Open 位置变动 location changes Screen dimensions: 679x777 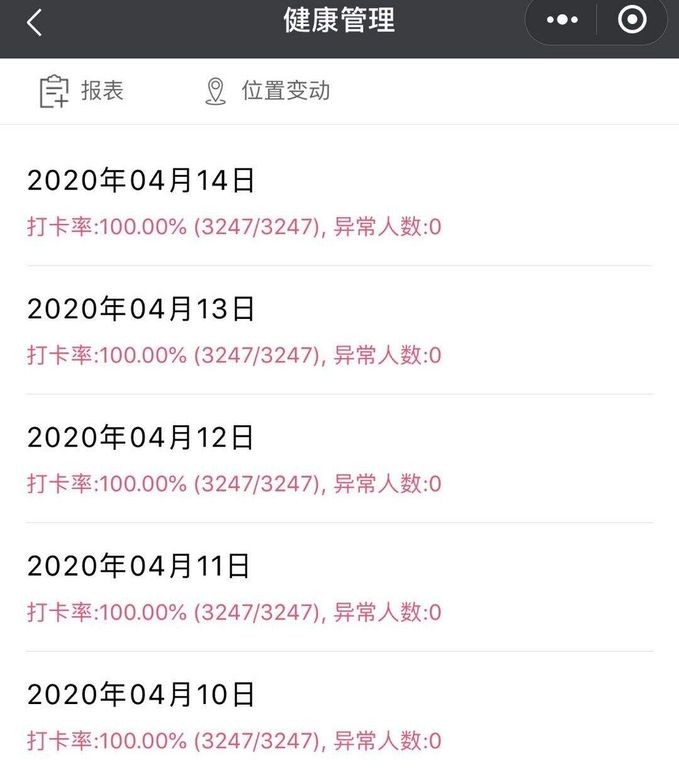click(267, 91)
